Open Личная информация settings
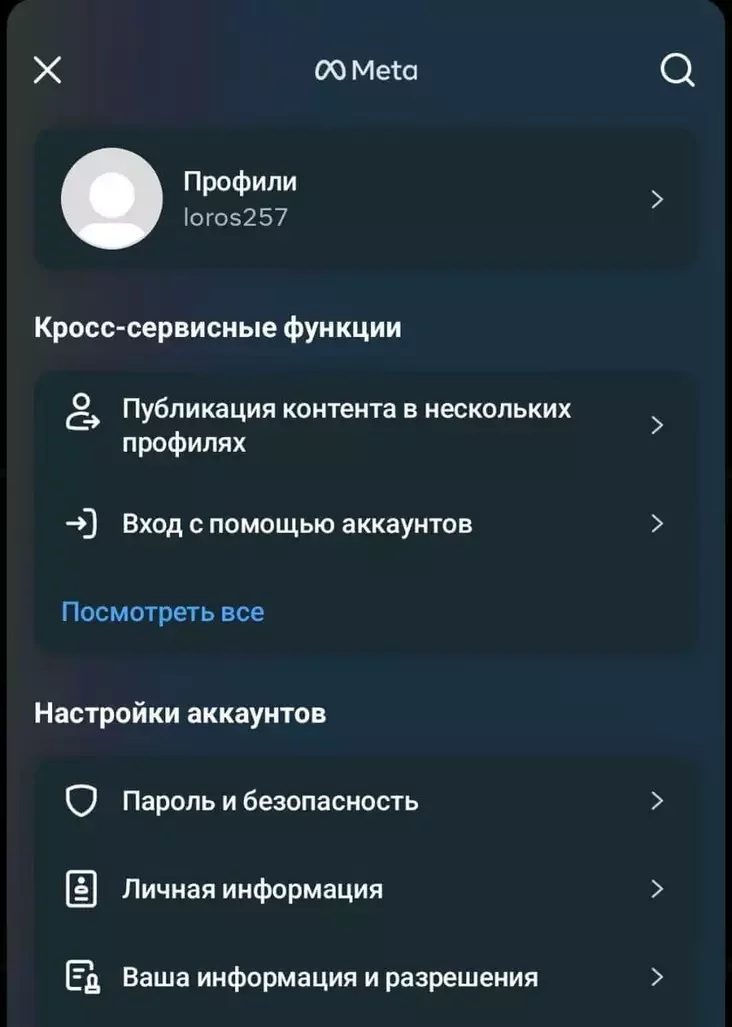732x1027 pixels. pos(365,889)
